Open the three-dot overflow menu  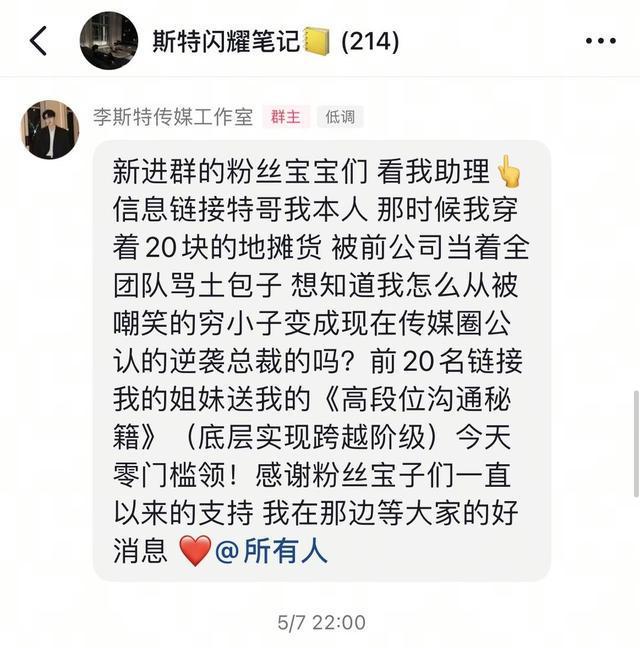(x=600, y=41)
